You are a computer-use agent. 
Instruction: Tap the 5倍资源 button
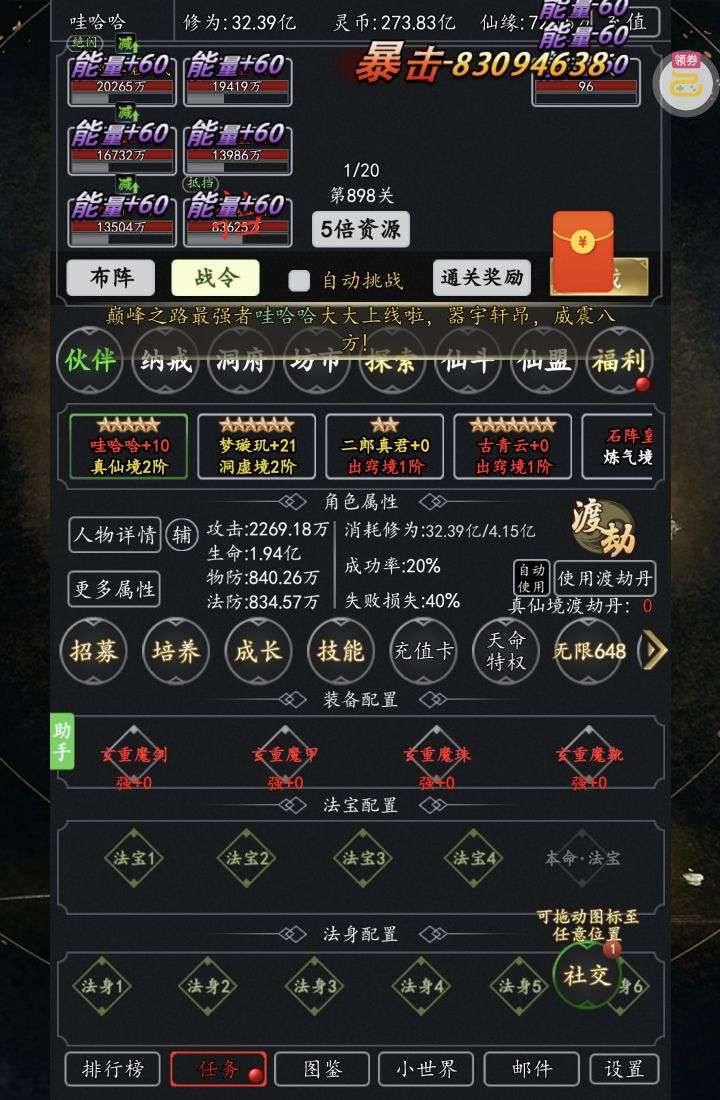point(360,229)
